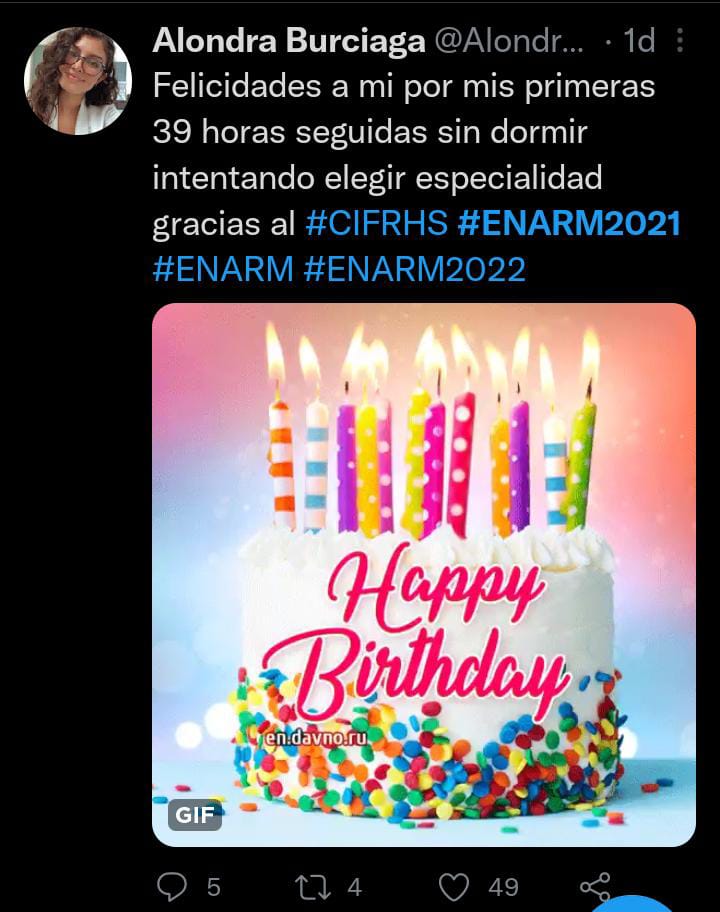Open the #CIFRHS hashtag
Screen dimensions: 720x912
pyautogui.click(x=376, y=223)
